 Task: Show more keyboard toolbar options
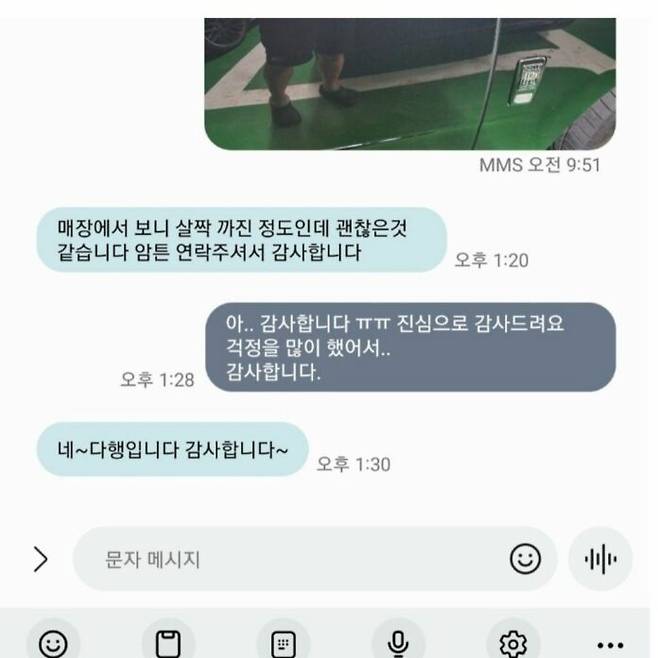click(610, 644)
